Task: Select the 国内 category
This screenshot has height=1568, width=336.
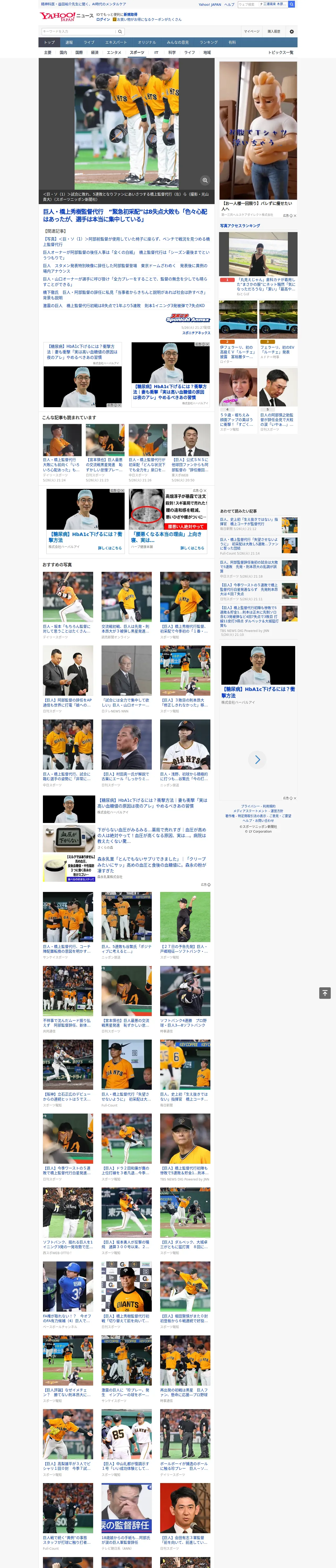Action: click(x=63, y=52)
